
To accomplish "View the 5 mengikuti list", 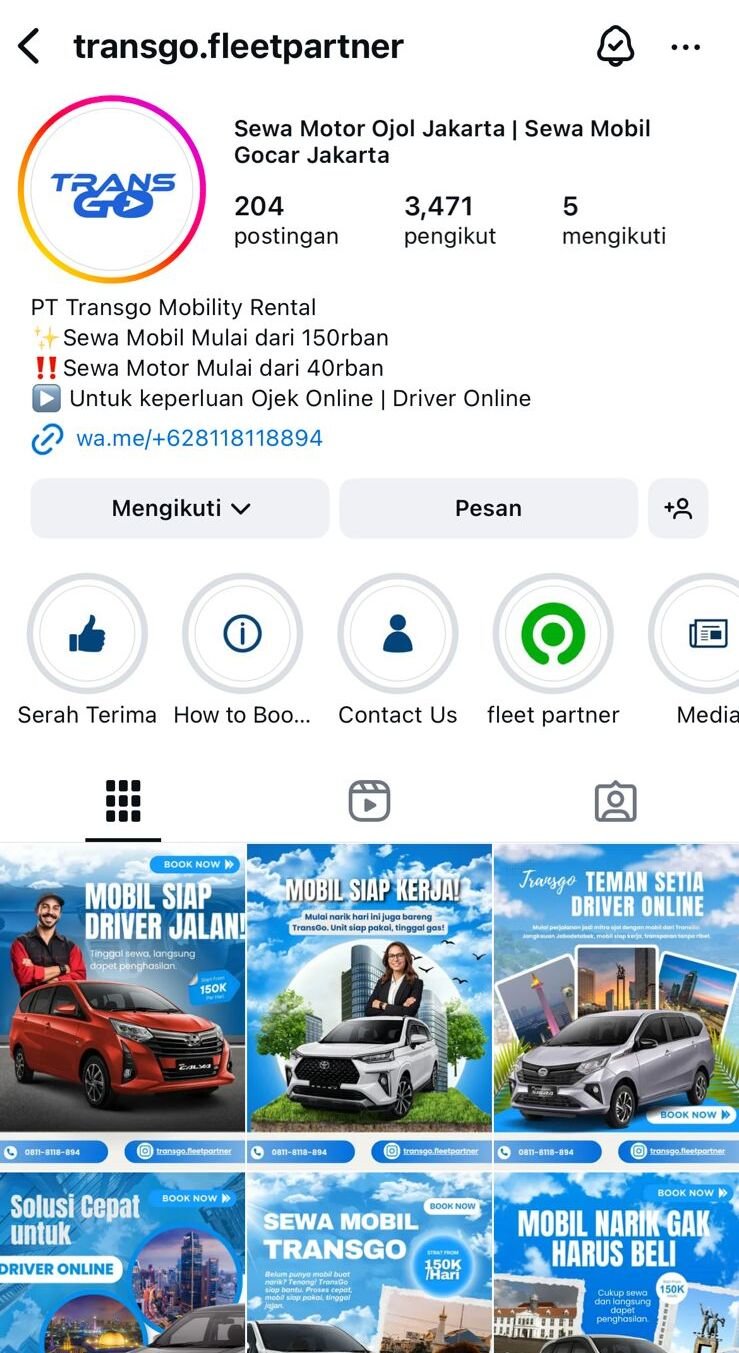I will pos(613,219).
